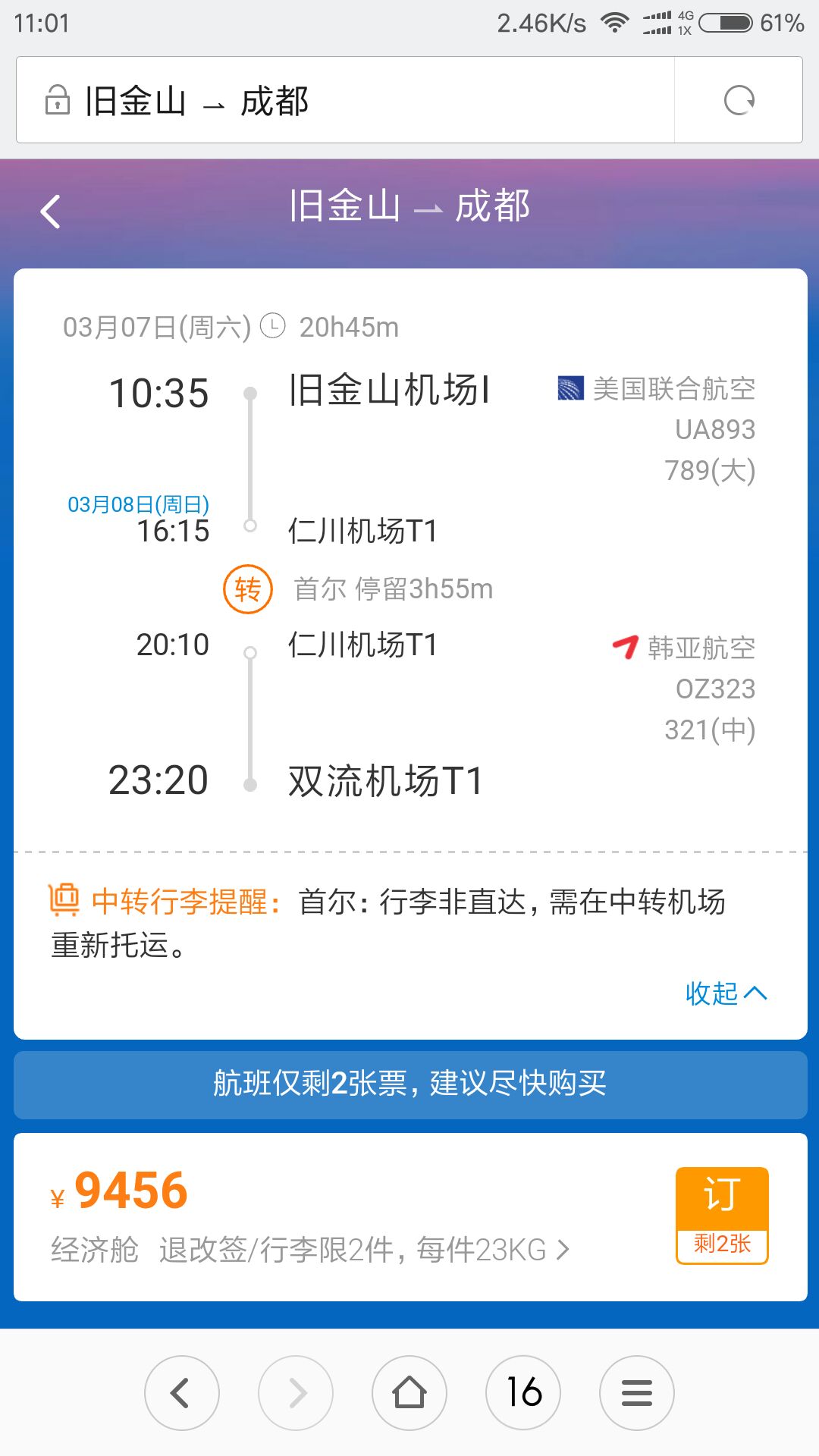The height and width of the screenshot is (1456, 819).
Task: Go to browser home page
Action: [409, 1393]
